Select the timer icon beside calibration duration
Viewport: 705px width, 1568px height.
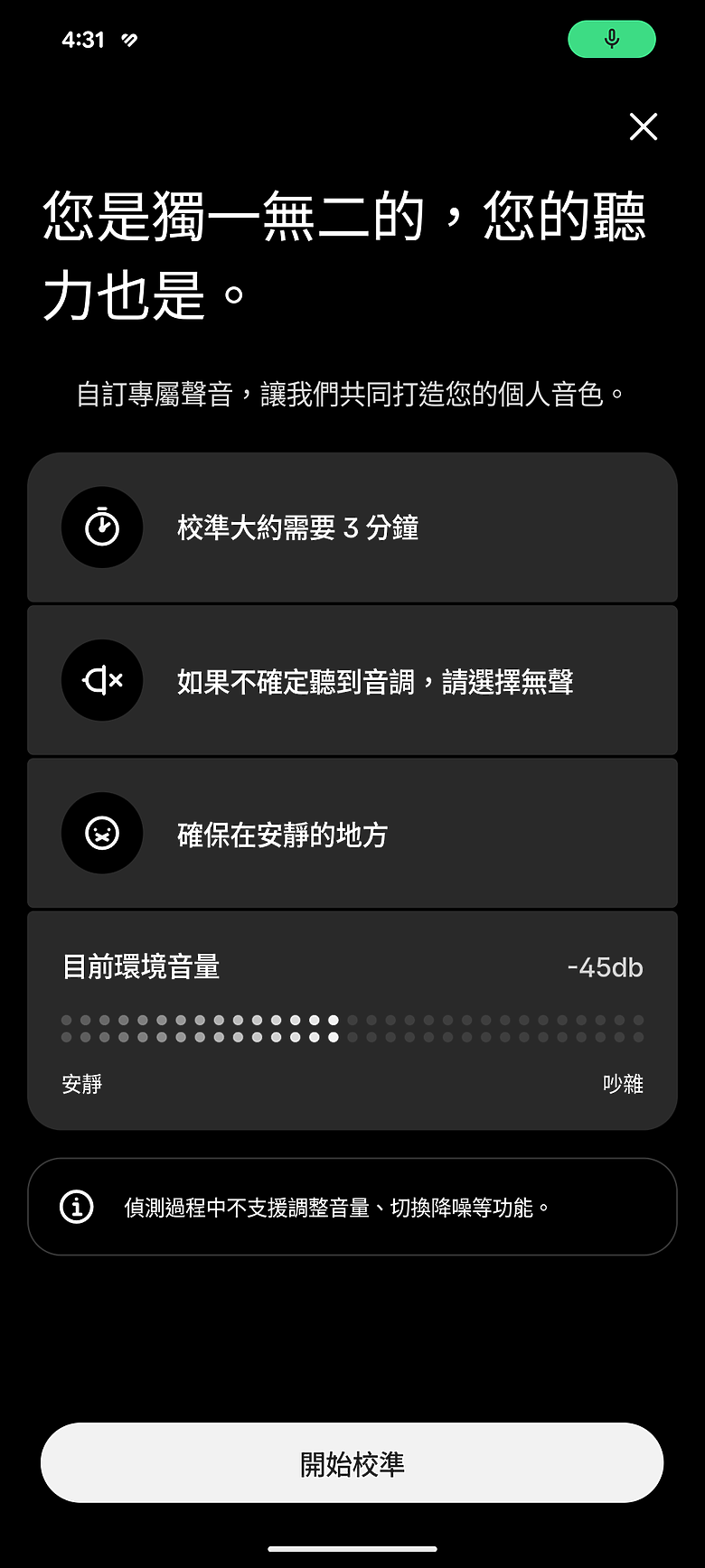click(x=102, y=527)
